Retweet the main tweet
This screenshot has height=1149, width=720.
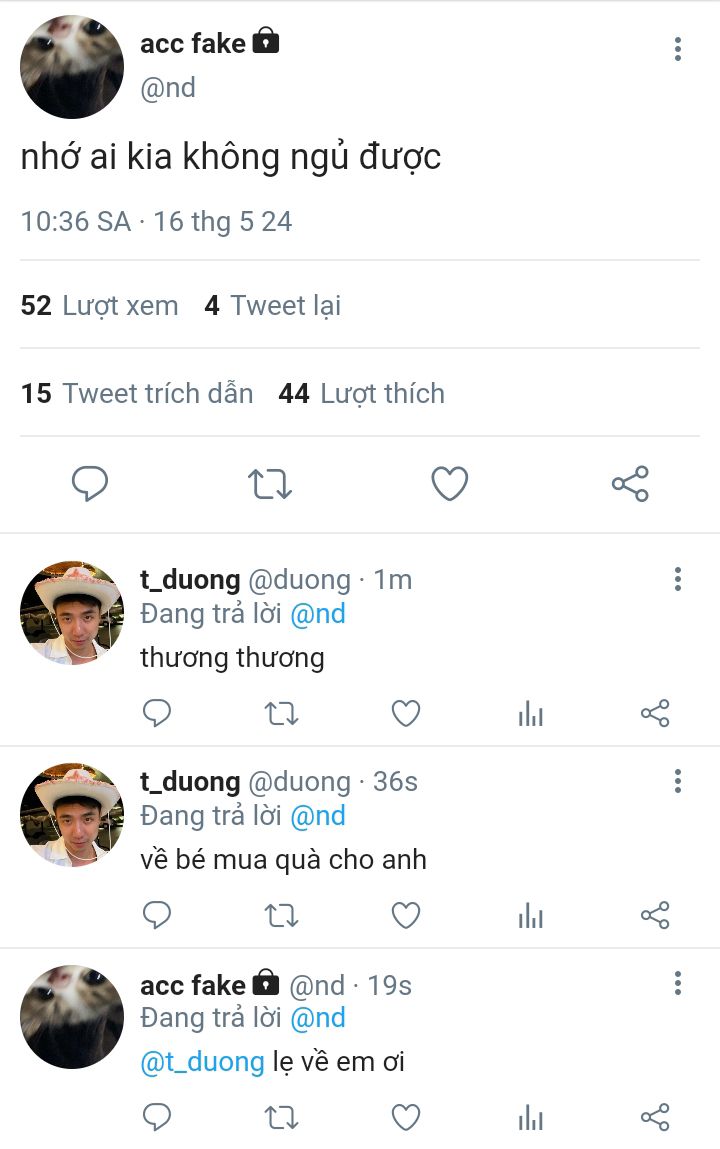tap(270, 484)
